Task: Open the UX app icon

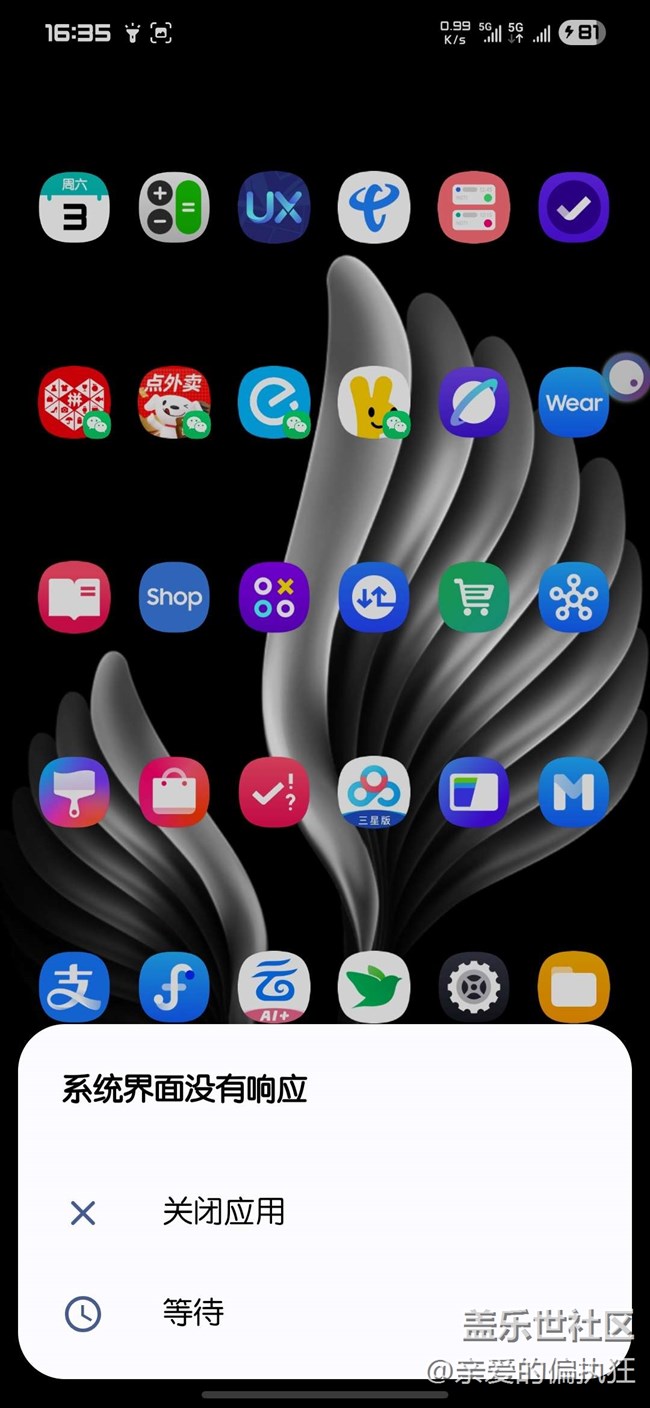Action: [x=274, y=208]
